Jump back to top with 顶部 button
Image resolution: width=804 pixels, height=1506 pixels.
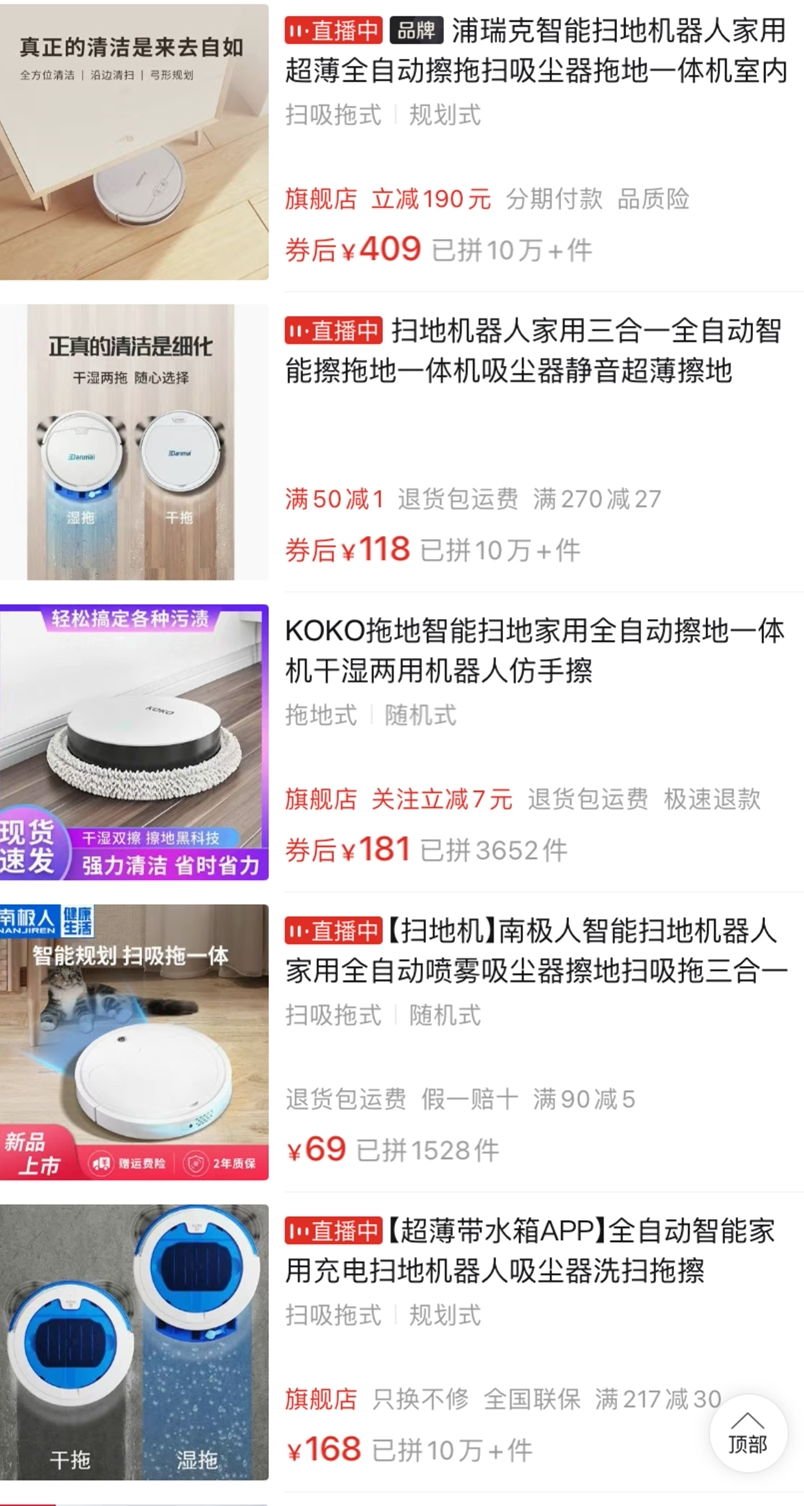tap(747, 1432)
